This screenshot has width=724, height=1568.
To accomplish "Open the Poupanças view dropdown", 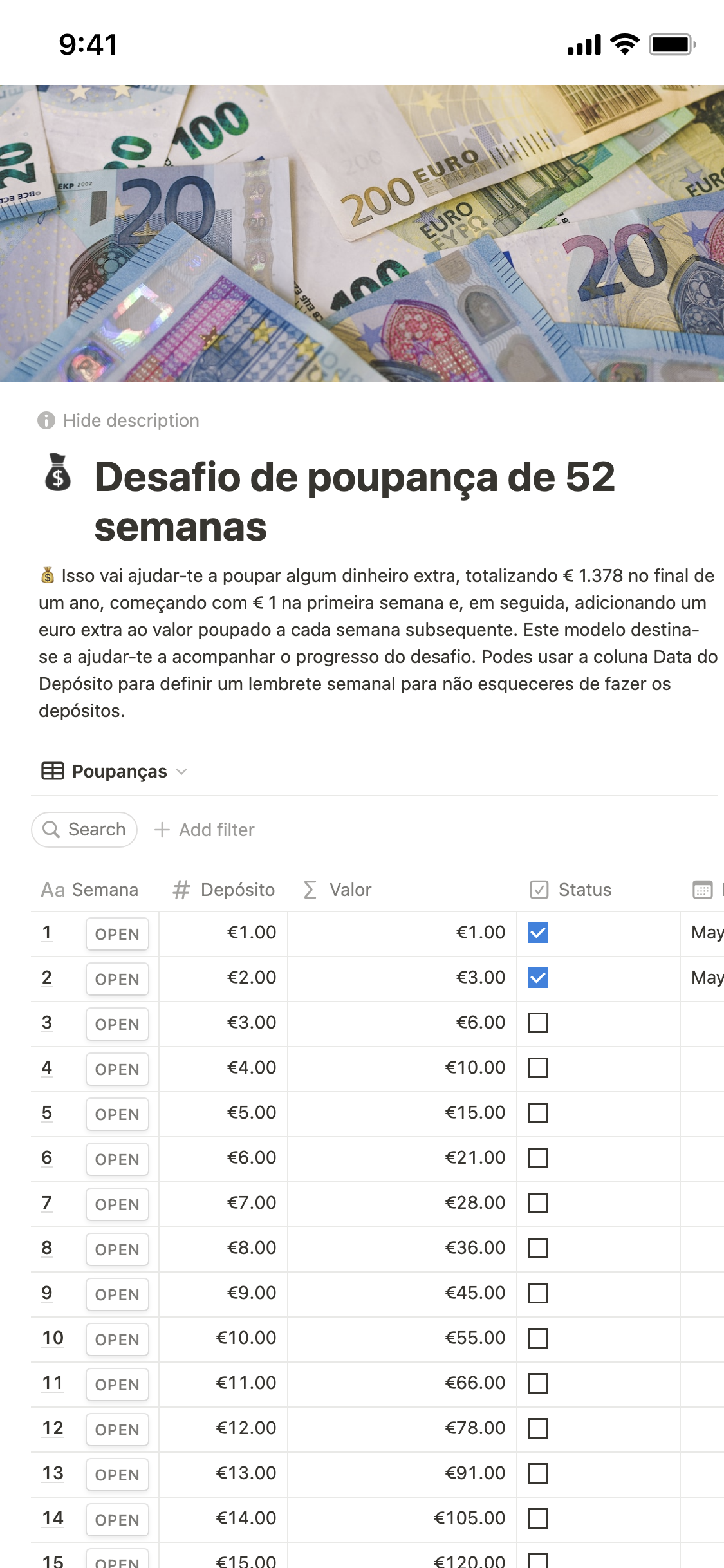I will pos(115,771).
